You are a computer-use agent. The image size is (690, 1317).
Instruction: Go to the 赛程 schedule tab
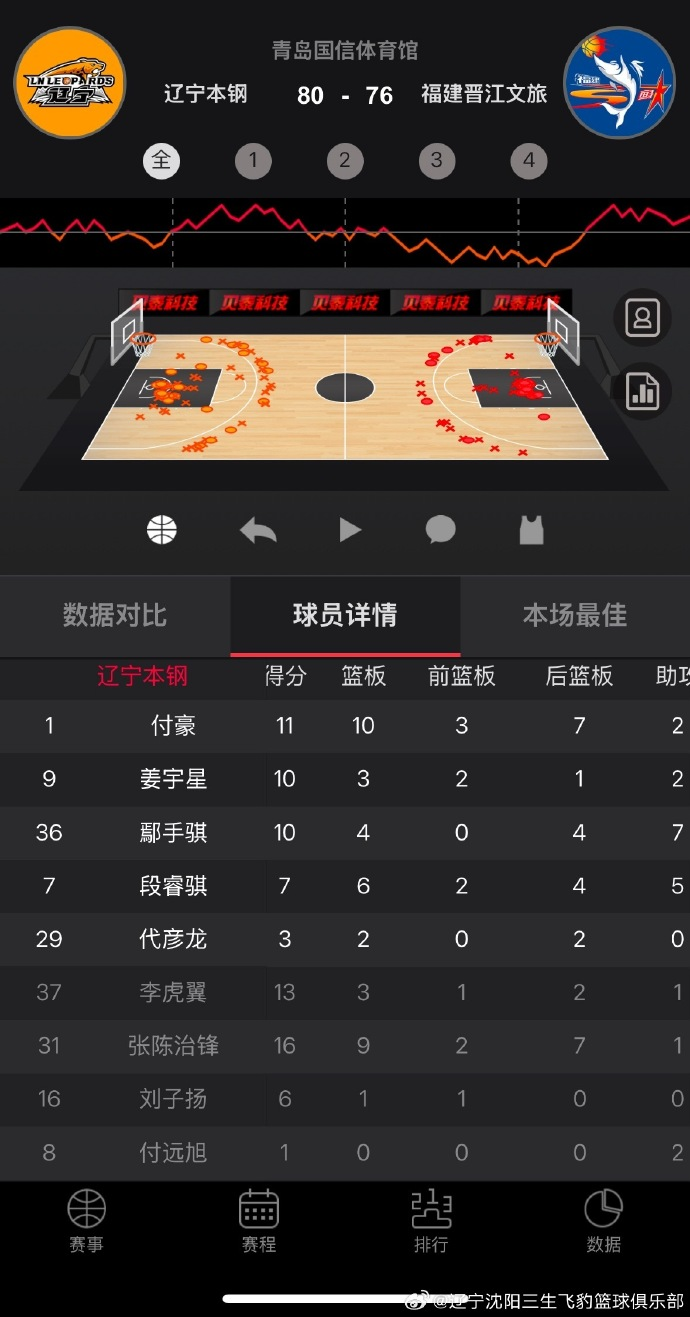[x=258, y=1222]
